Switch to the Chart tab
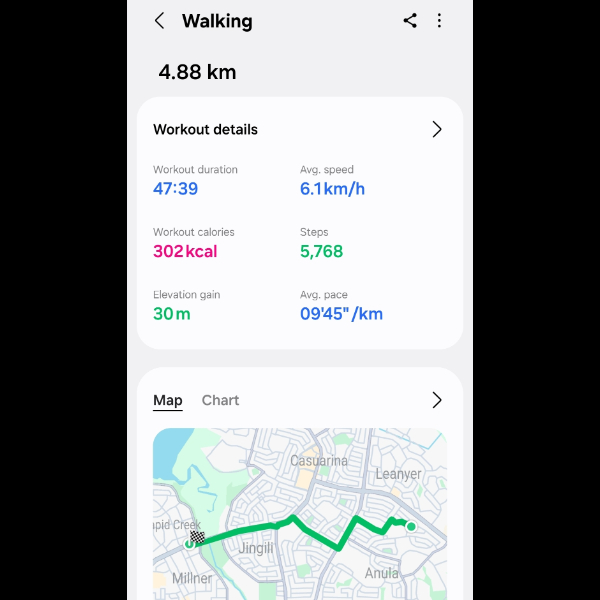Screen dimensions: 600x600 pyautogui.click(x=220, y=400)
